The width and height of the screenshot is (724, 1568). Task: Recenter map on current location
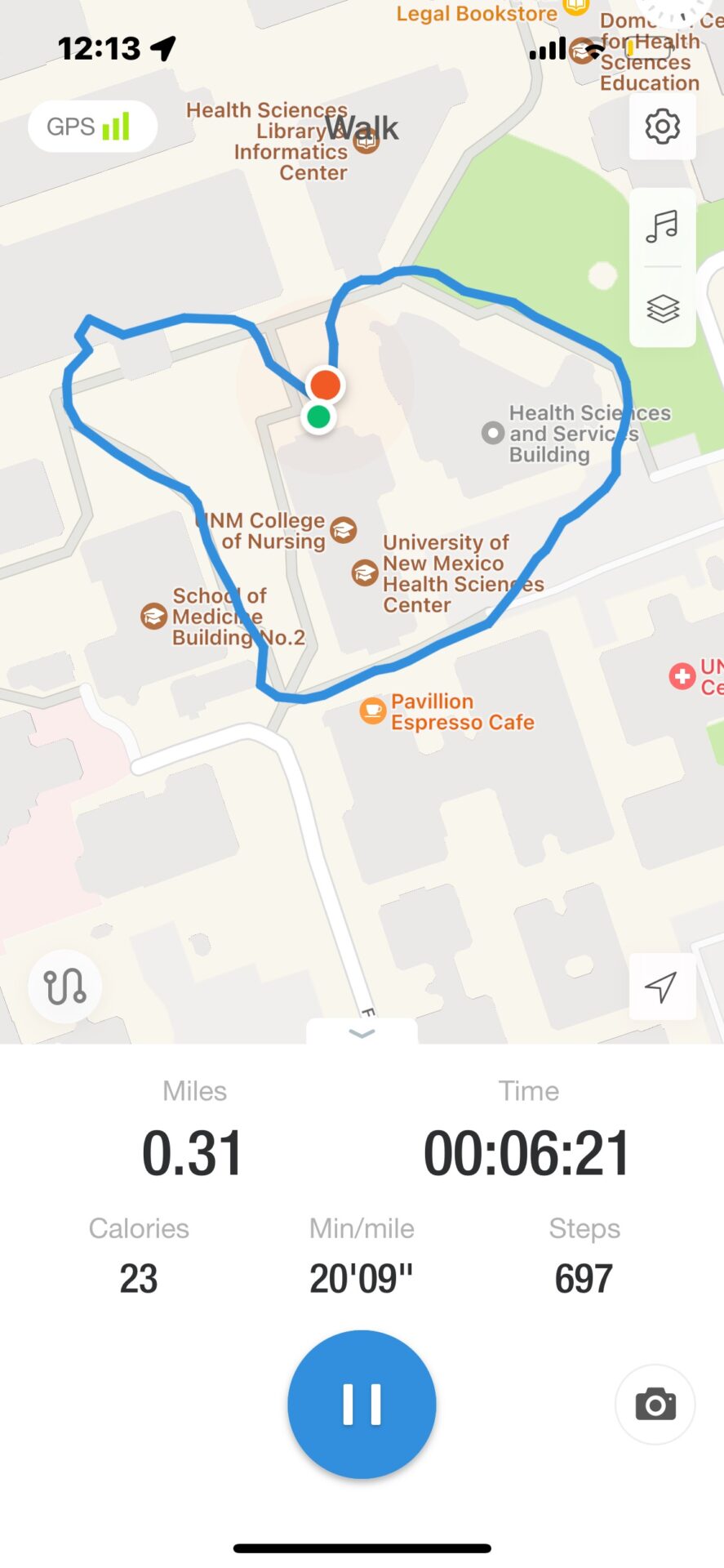[662, 987]
